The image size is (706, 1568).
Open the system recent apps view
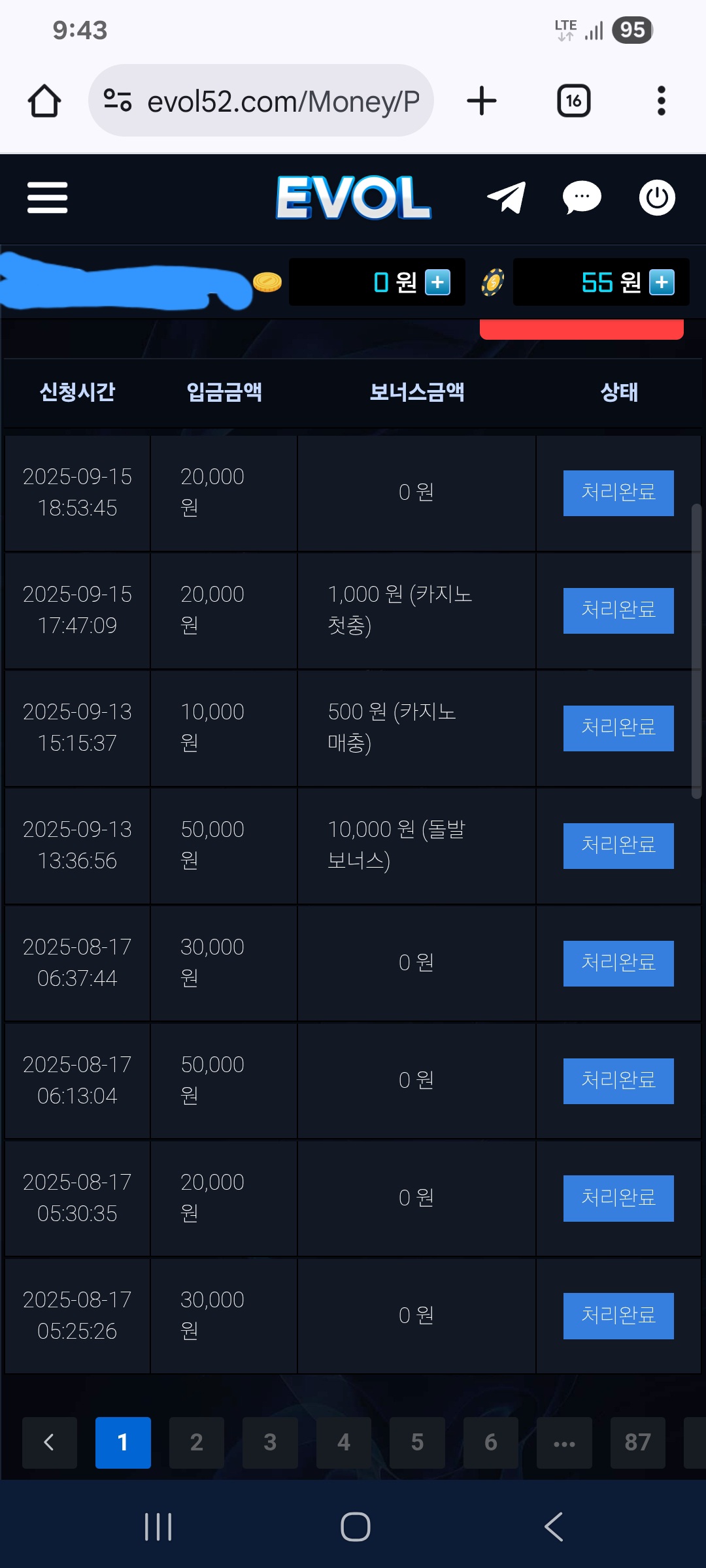(x=158, y=1527)
